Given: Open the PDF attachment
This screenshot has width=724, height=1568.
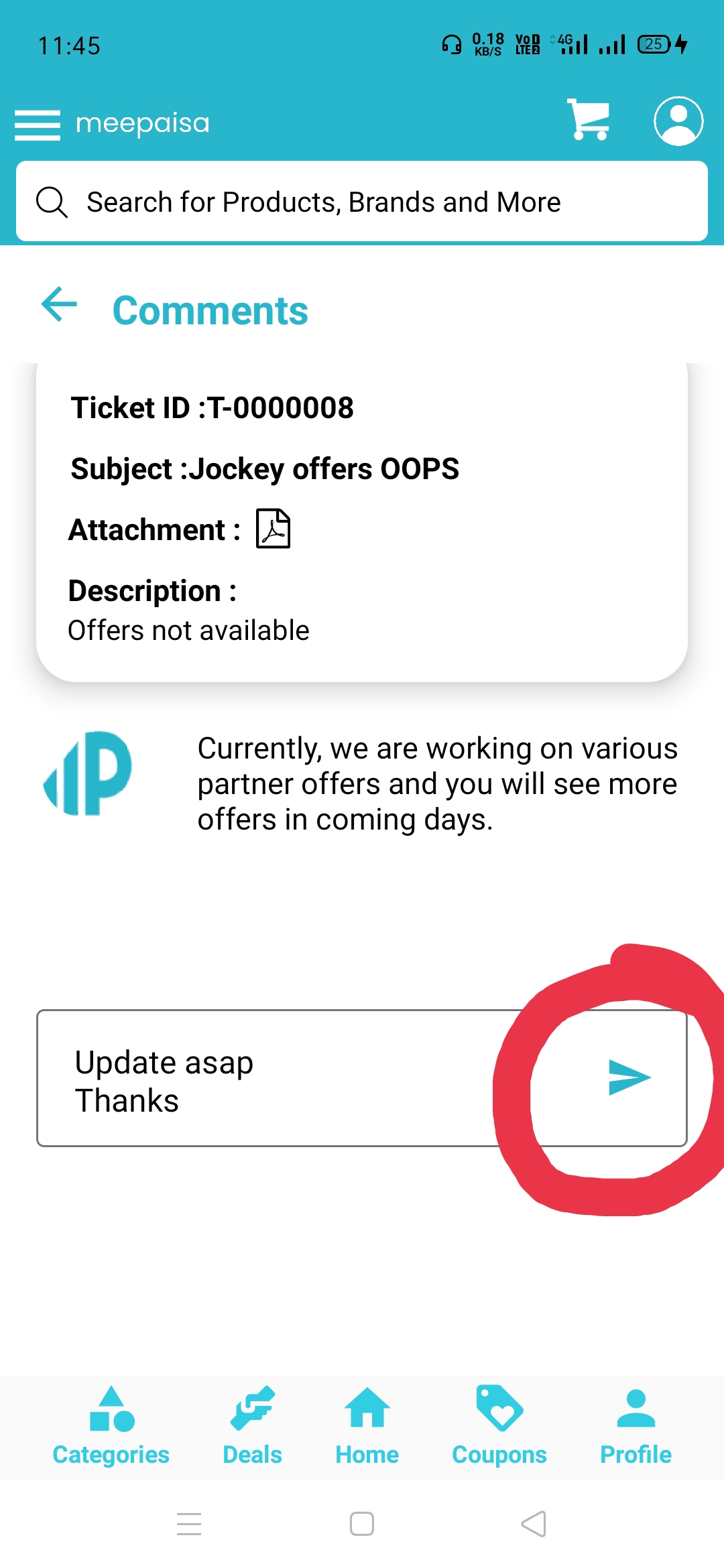Looking at the screenshot, I should [x=274, y=529].
